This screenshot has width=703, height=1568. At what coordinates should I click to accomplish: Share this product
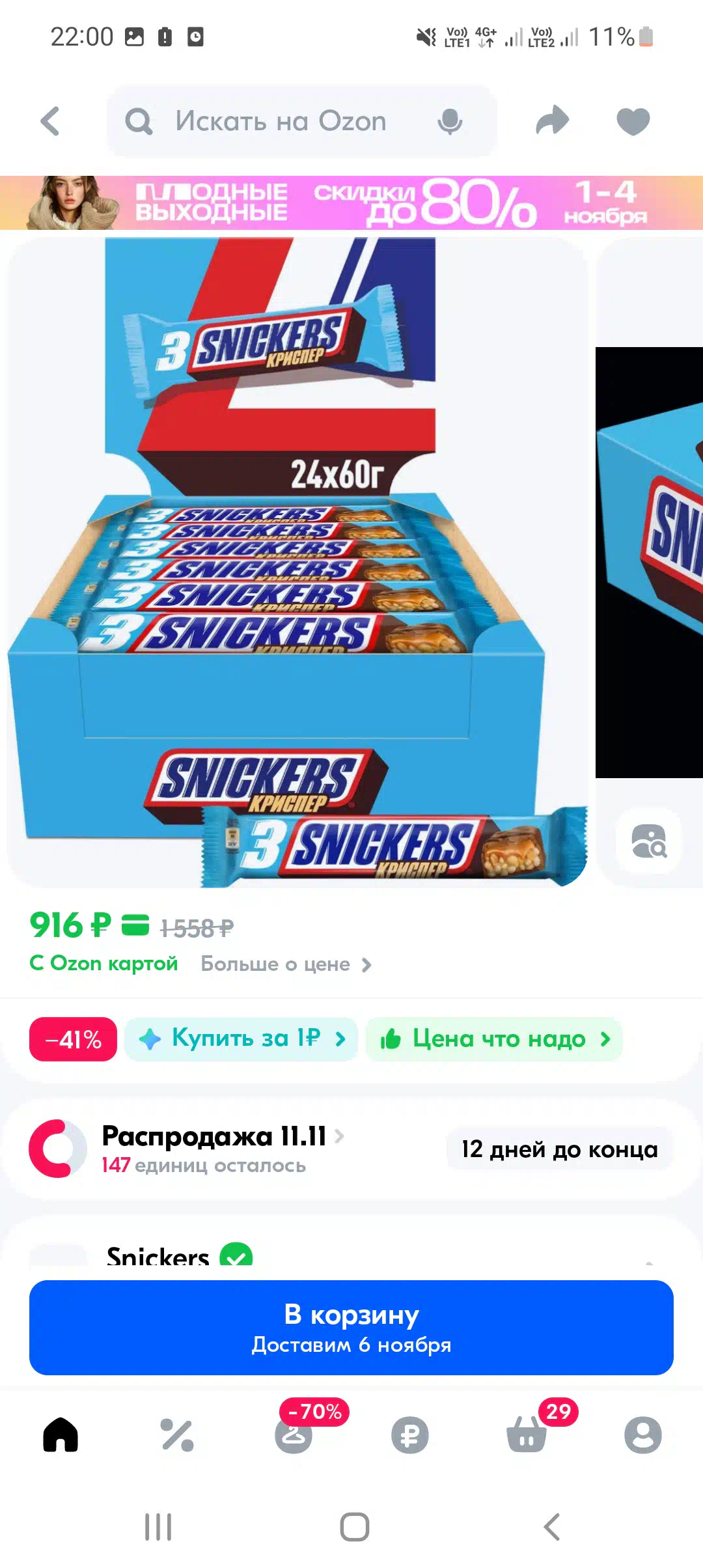click(552, 121)
